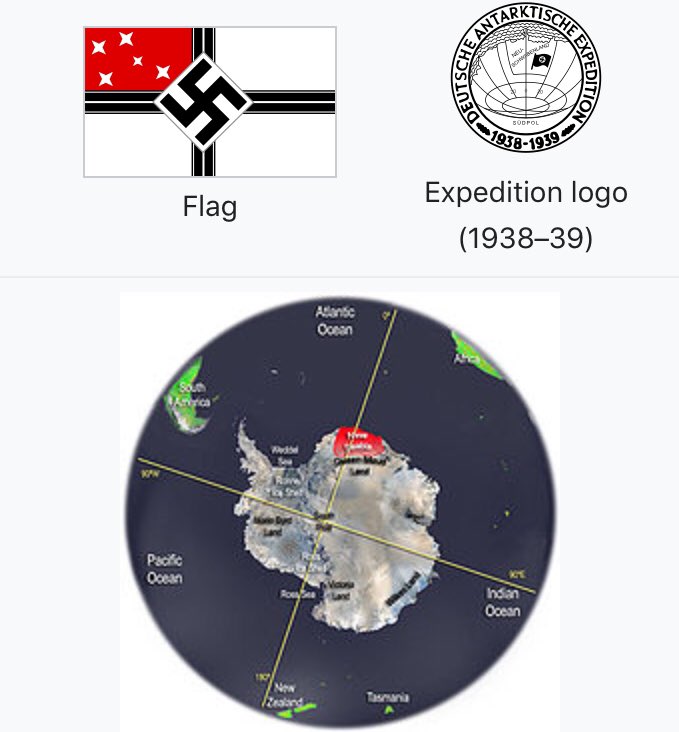Viewport: 679px width, 732px height.
Task: Open the flag image above the Flag caption
Action: tap(209, 102)
